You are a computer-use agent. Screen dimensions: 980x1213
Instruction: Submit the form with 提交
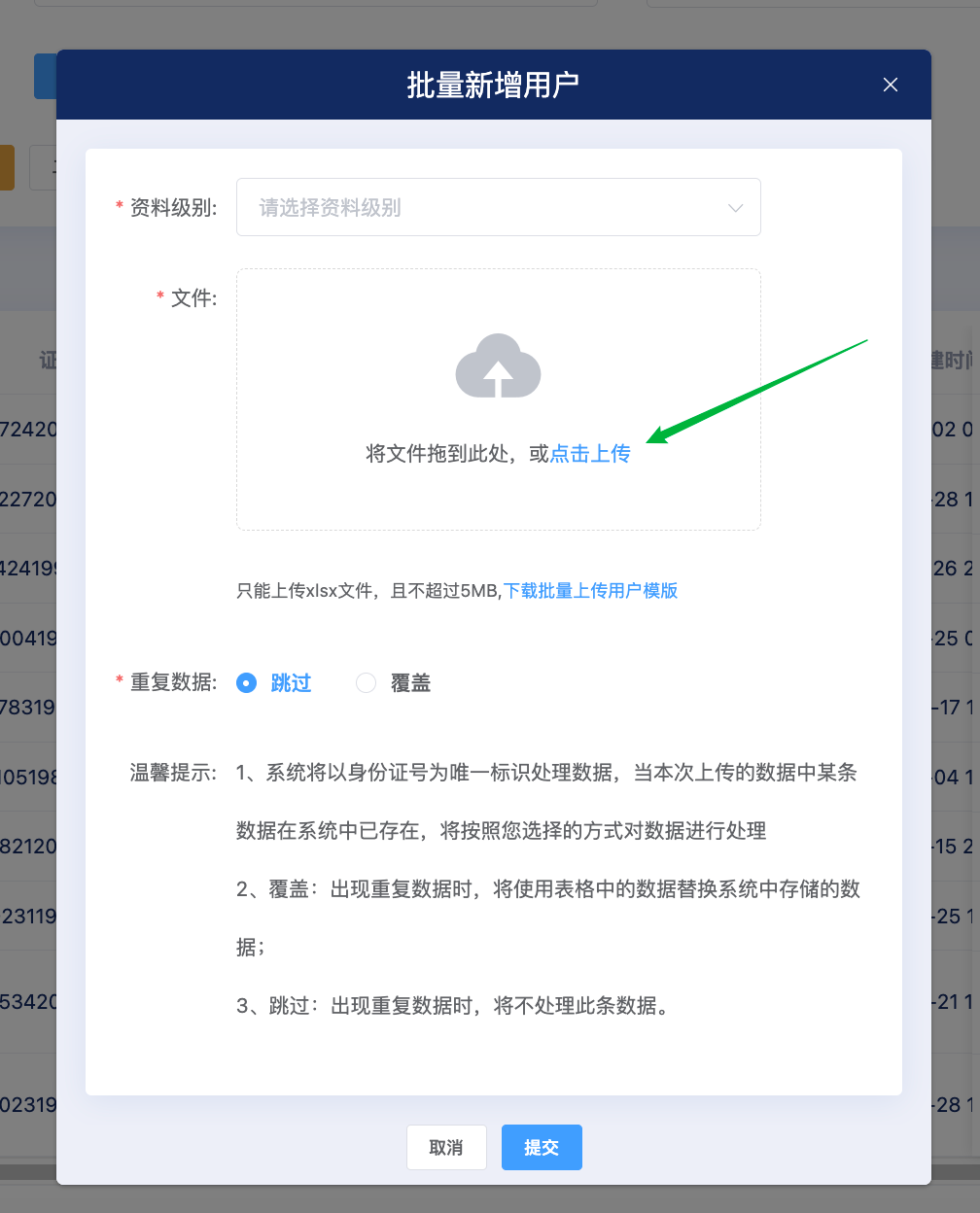(x=542, y=1147)
